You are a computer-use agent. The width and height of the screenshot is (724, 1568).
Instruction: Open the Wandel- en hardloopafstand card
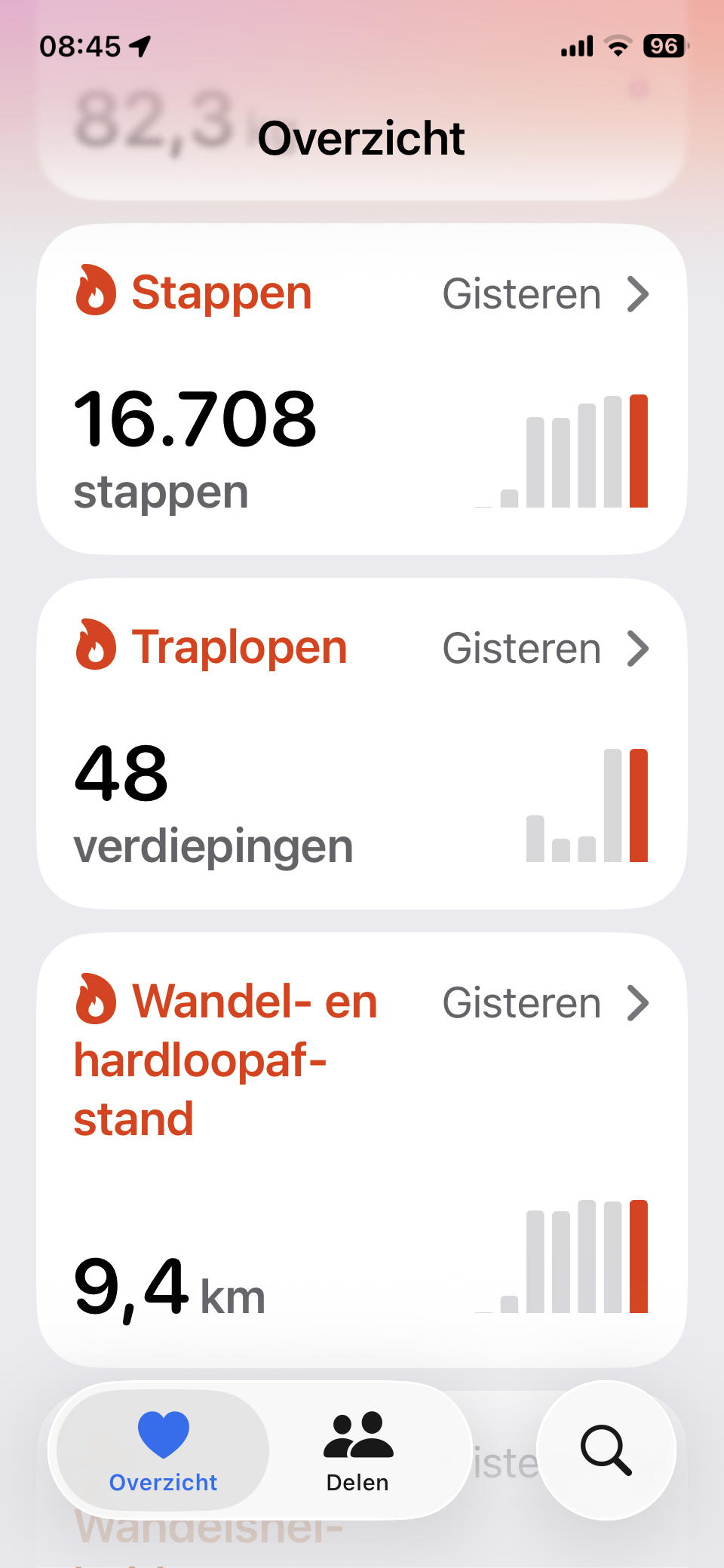pyautogui.click(x=362, y=1150)
